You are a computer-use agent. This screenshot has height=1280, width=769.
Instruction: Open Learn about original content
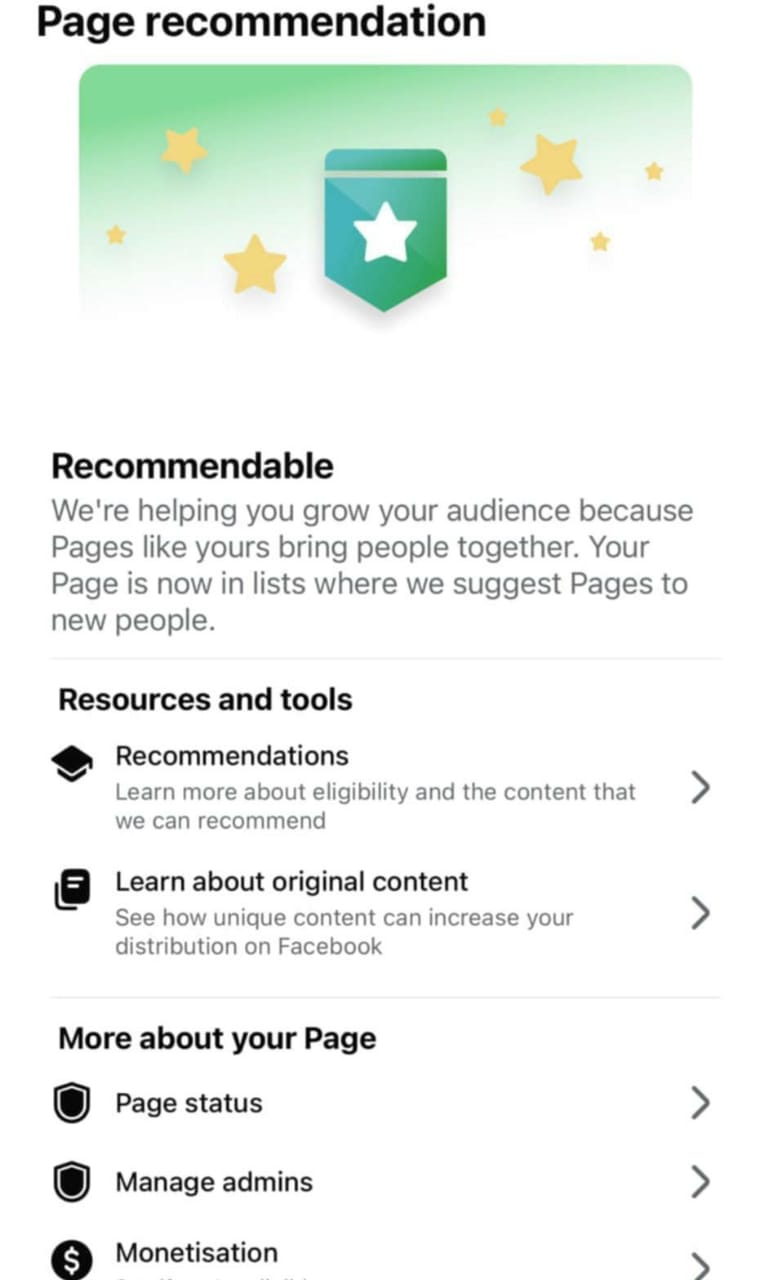[384, 913]
